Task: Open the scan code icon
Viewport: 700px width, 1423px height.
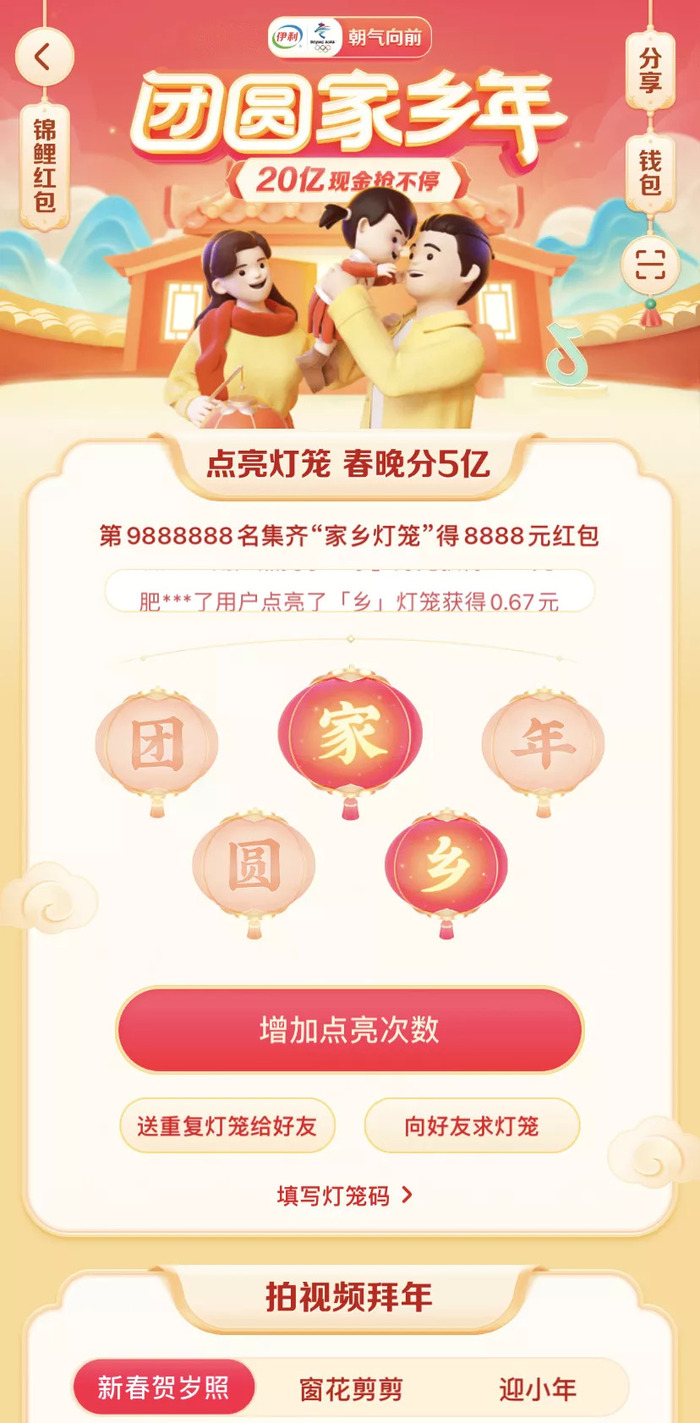Action: point(650,265)
